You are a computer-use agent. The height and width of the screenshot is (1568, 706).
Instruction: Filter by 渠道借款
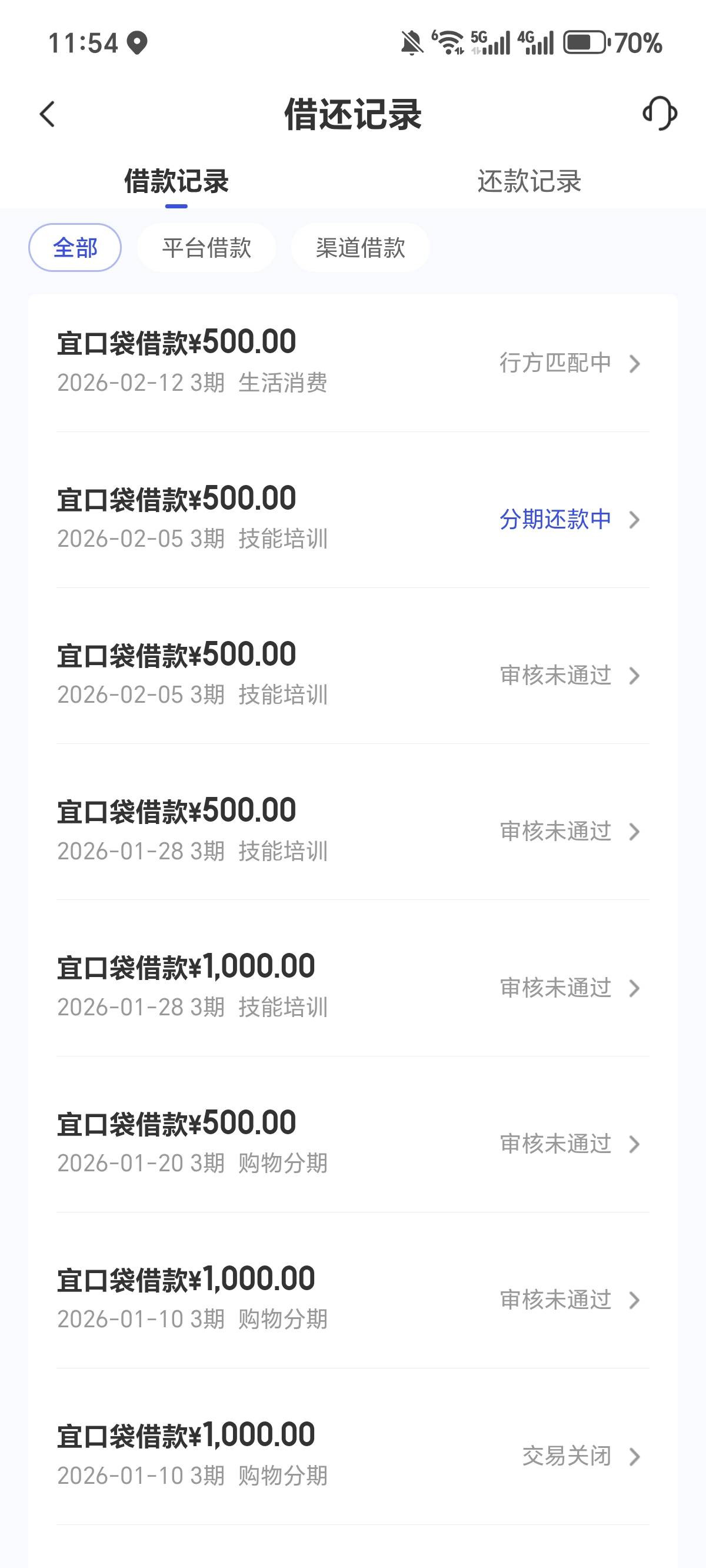point(360,248)
